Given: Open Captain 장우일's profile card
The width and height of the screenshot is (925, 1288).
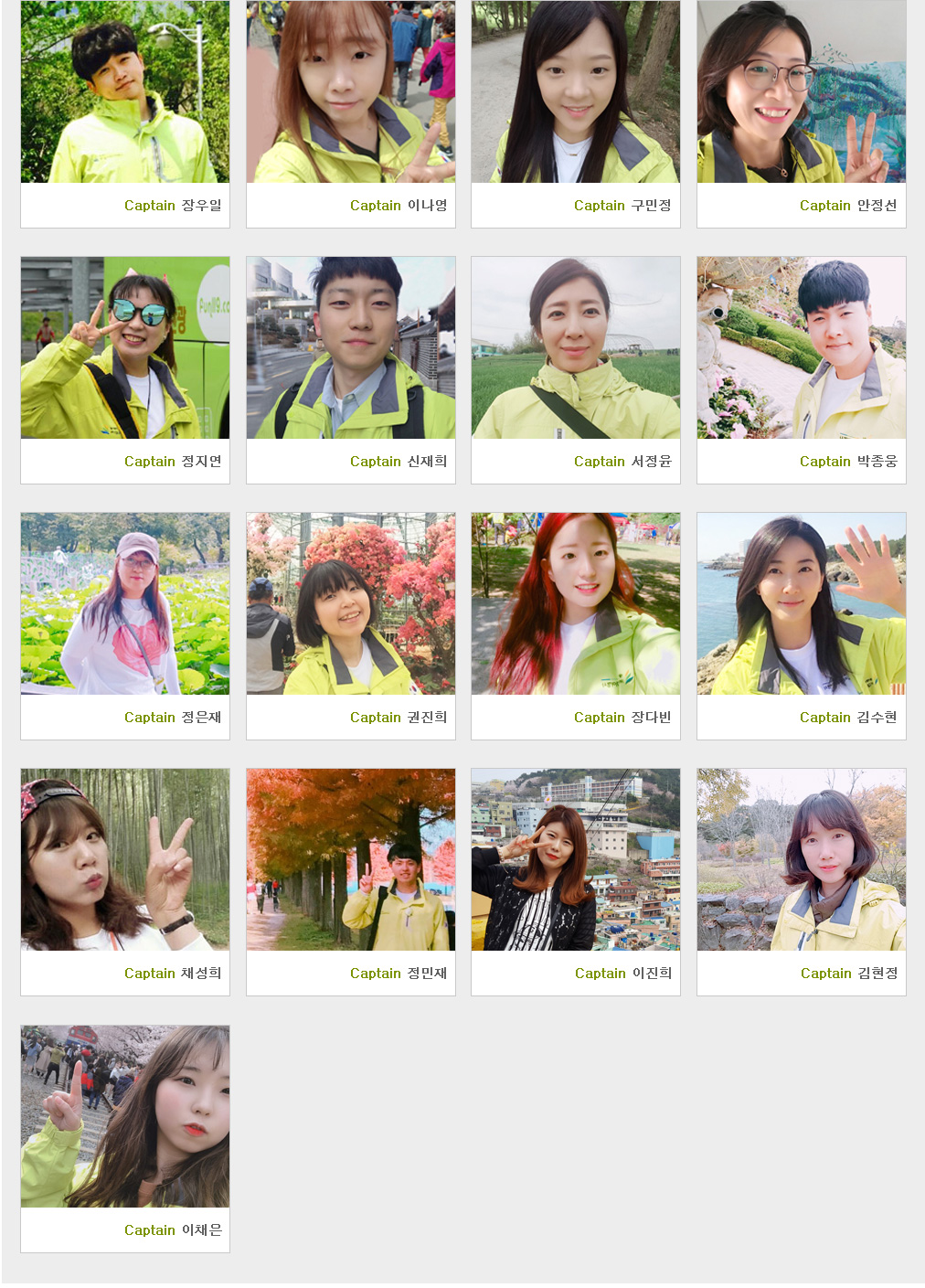Looking at the screenshot, I should click(125, 101).
